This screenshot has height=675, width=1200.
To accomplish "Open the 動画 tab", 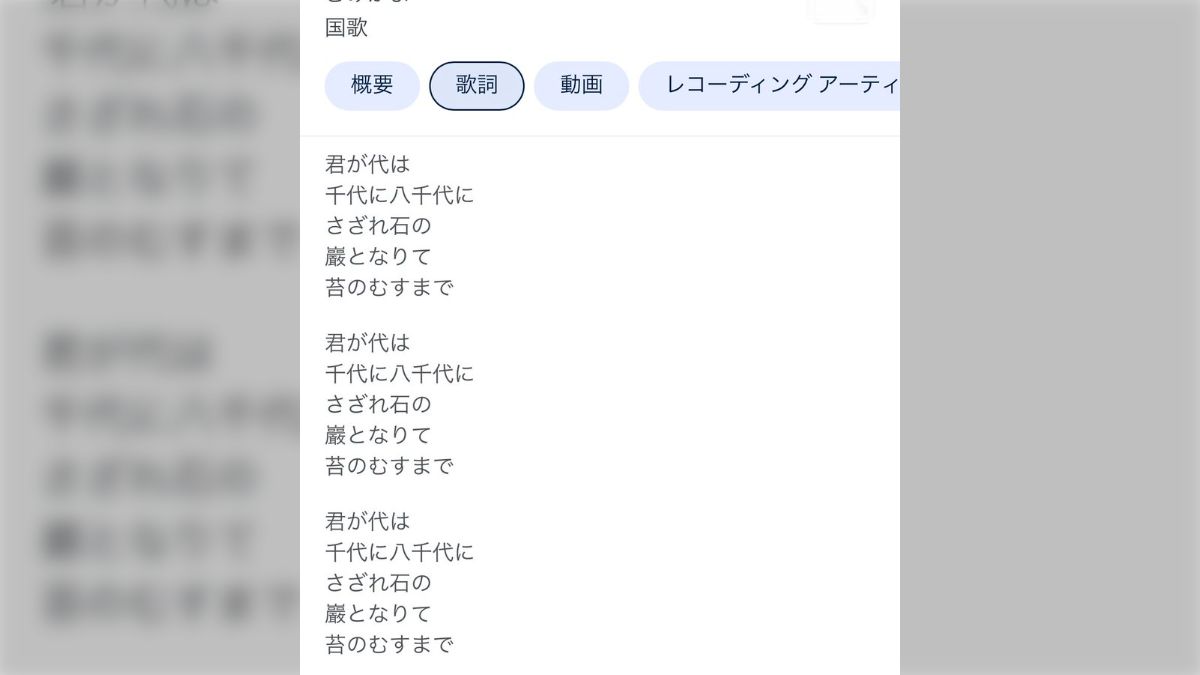I will [x=581, y=86].
